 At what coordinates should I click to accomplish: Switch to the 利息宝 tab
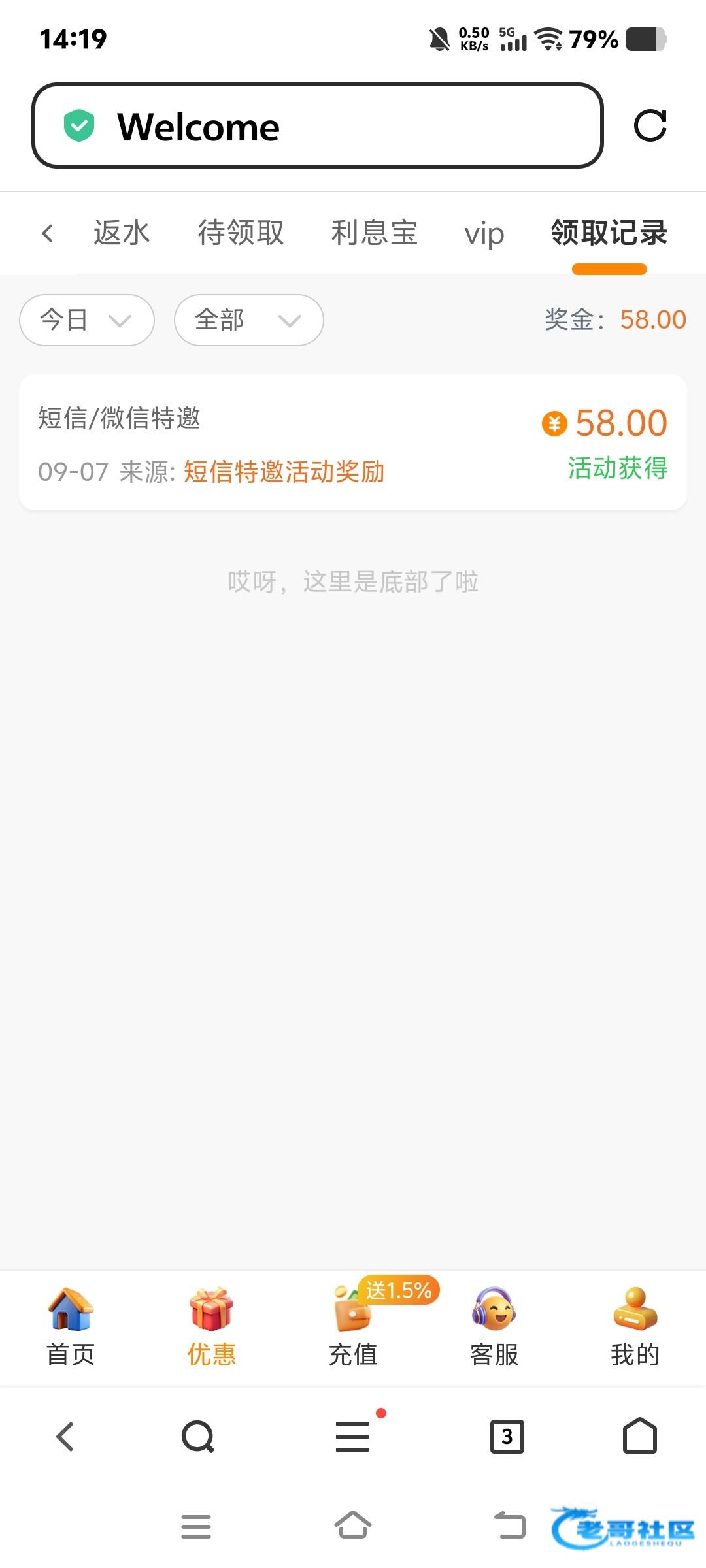[x=374, y=233]
